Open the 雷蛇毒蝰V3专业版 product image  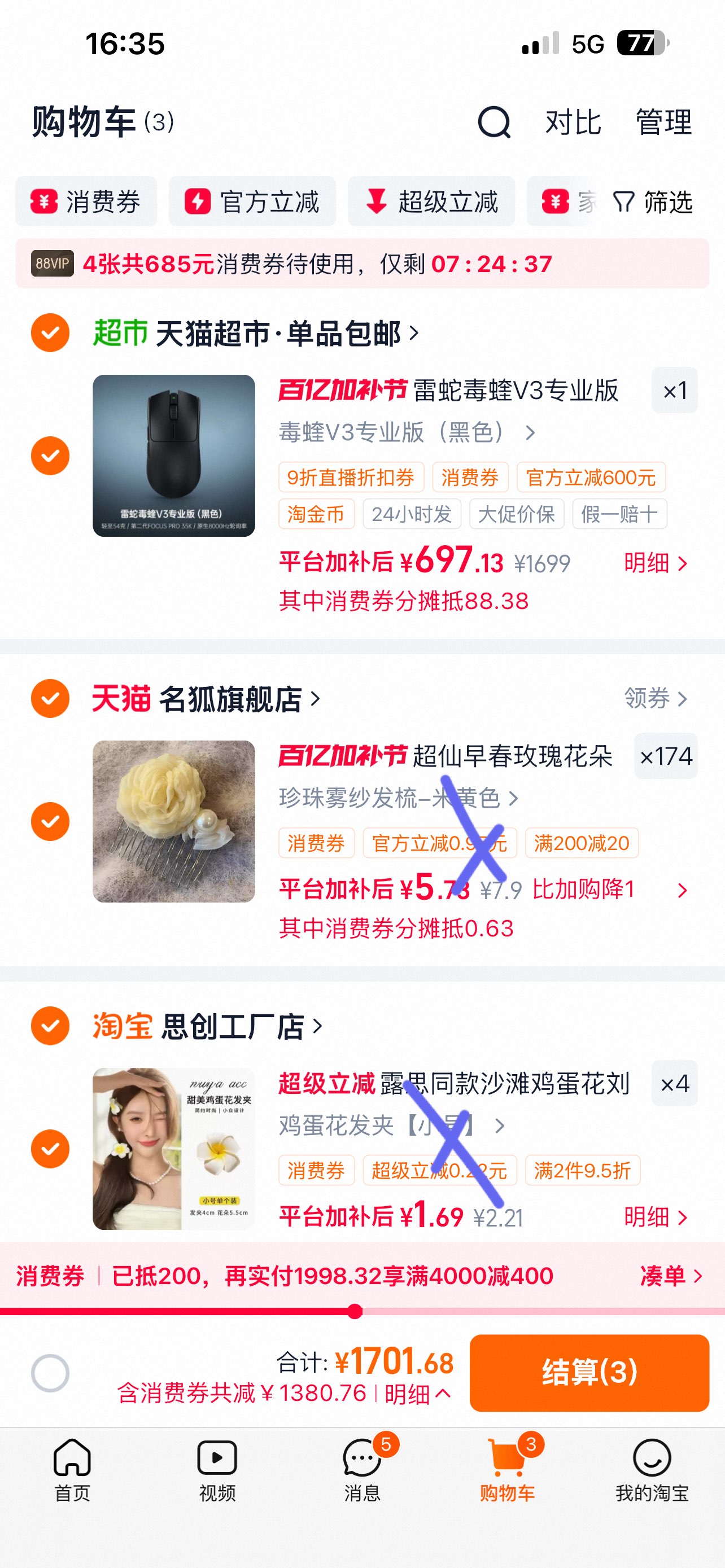tap(173, 455)
